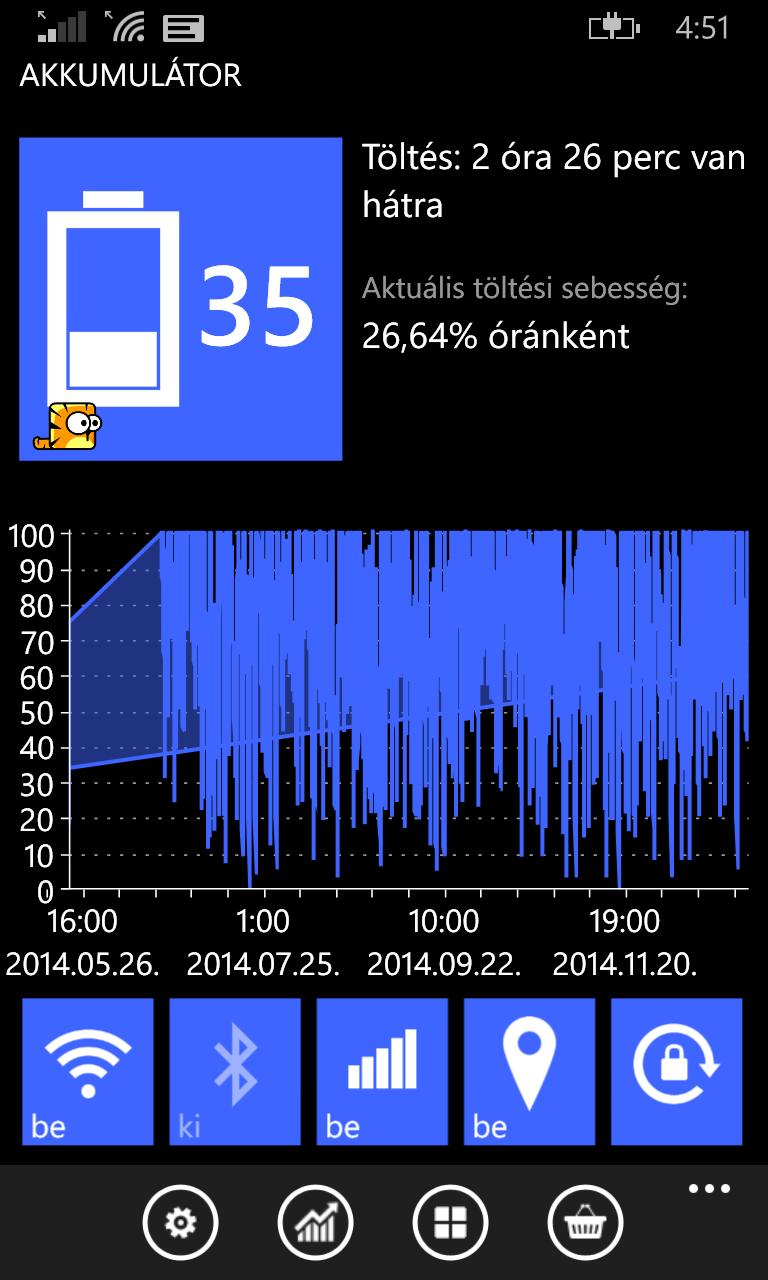Toggle the location tile
The width and height of the screenshot is (768, 1280).
tap(529, 1071)
